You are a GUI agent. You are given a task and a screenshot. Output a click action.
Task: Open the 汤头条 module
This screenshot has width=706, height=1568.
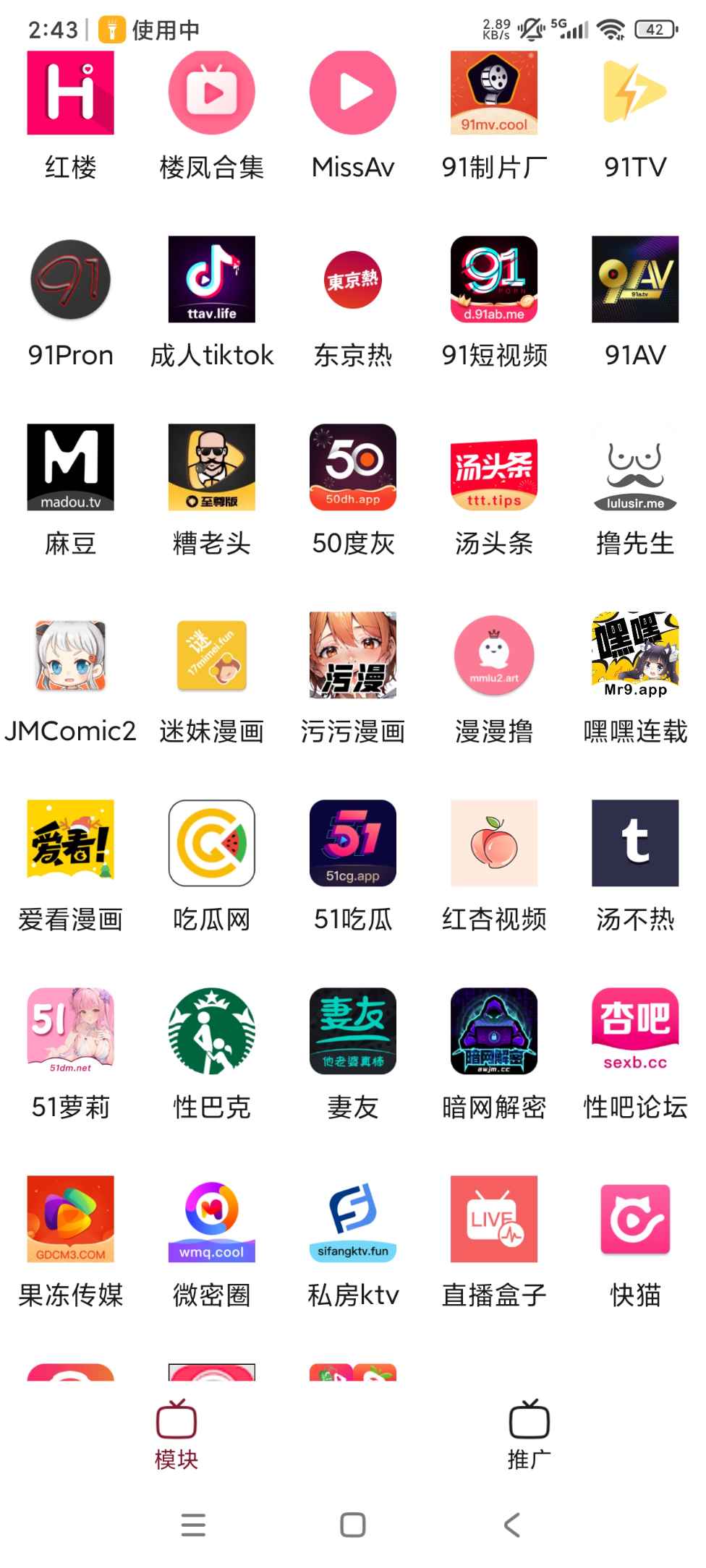493,468
